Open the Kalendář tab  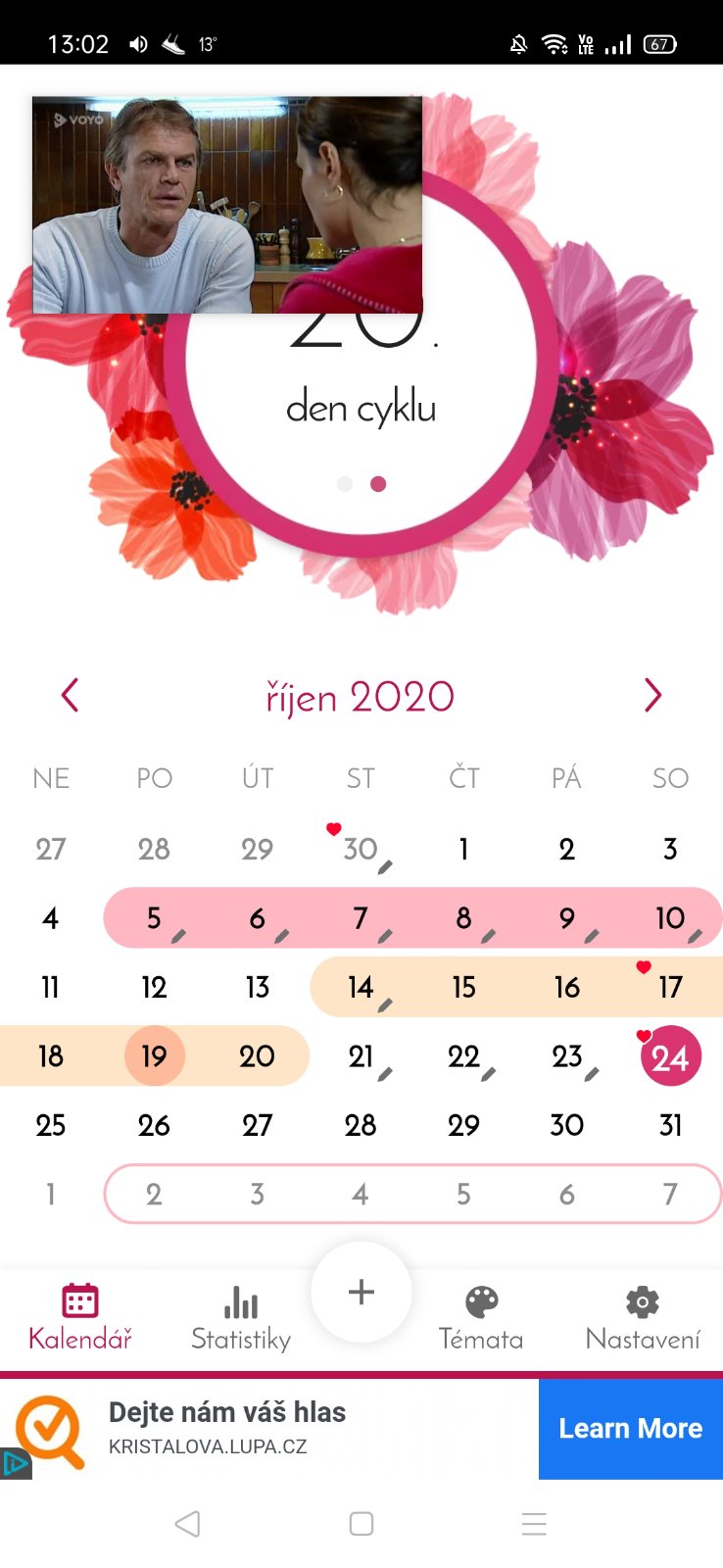coord(80,1316)
